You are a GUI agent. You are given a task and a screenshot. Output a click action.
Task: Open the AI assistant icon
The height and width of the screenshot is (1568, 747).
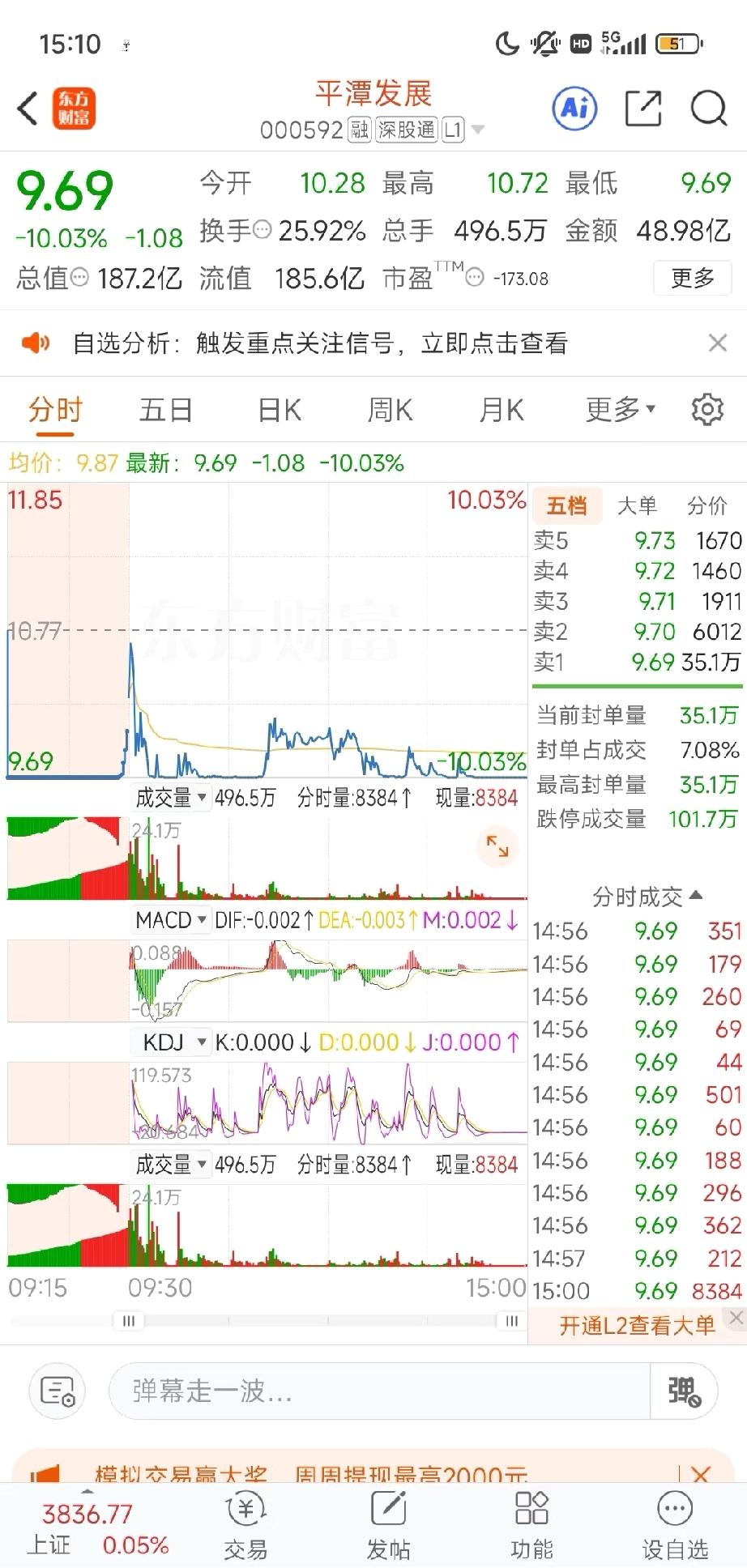574,108
